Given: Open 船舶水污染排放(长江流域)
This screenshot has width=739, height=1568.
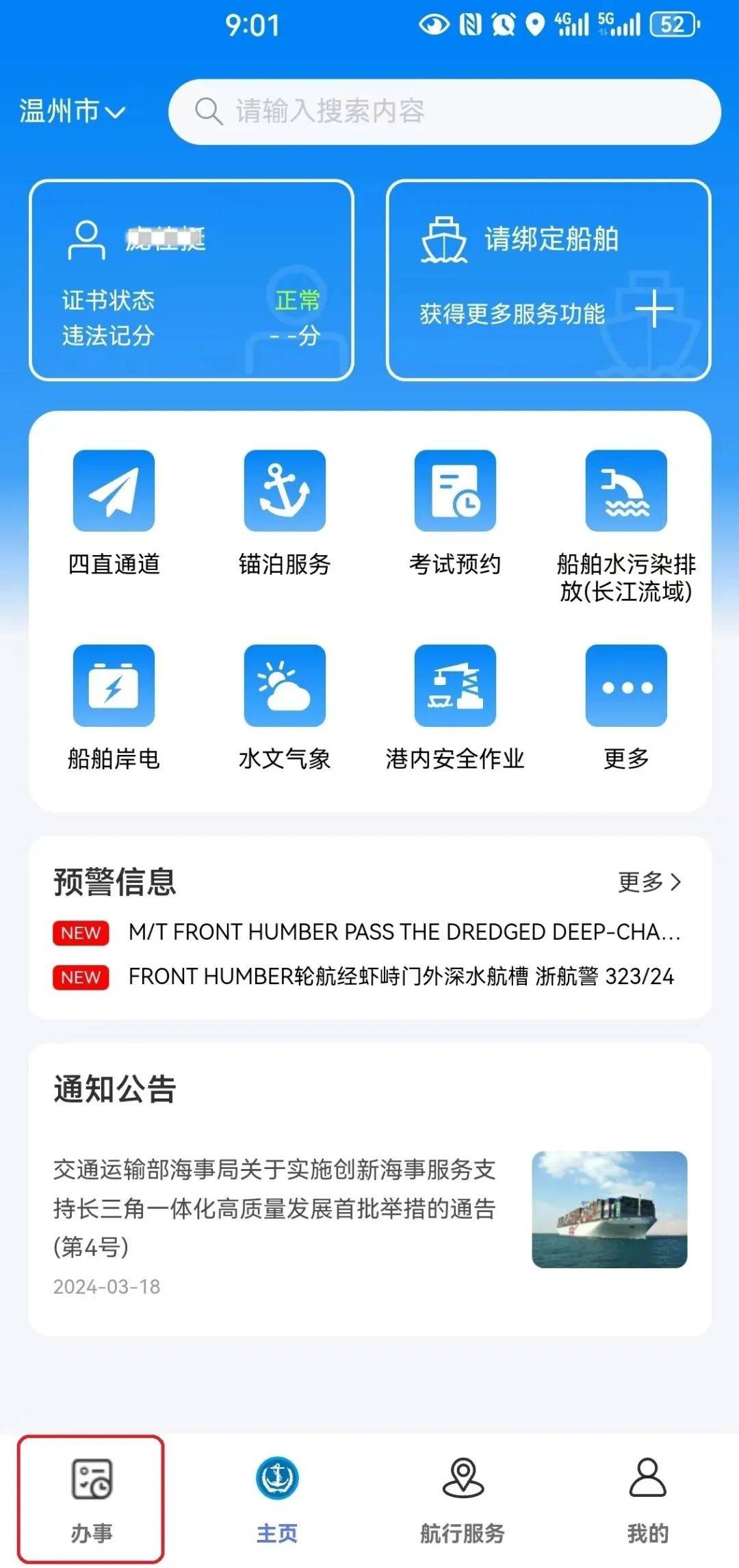Looking at the screenshot, I should (x=626, y=527).
